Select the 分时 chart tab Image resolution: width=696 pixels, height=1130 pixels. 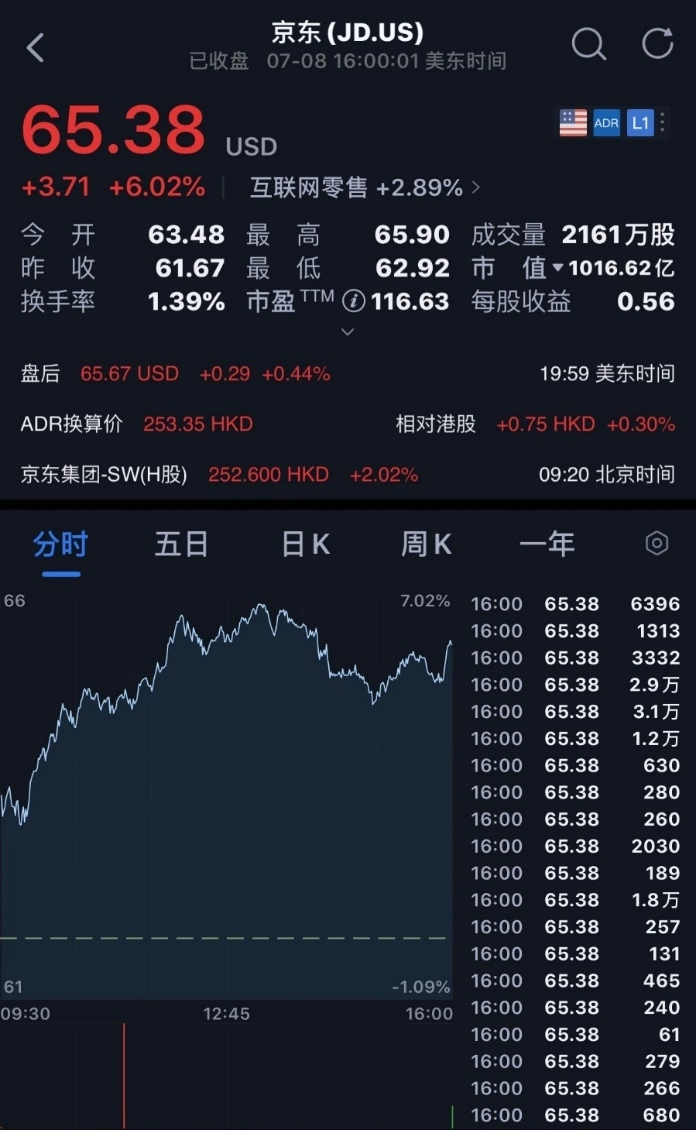61,544
